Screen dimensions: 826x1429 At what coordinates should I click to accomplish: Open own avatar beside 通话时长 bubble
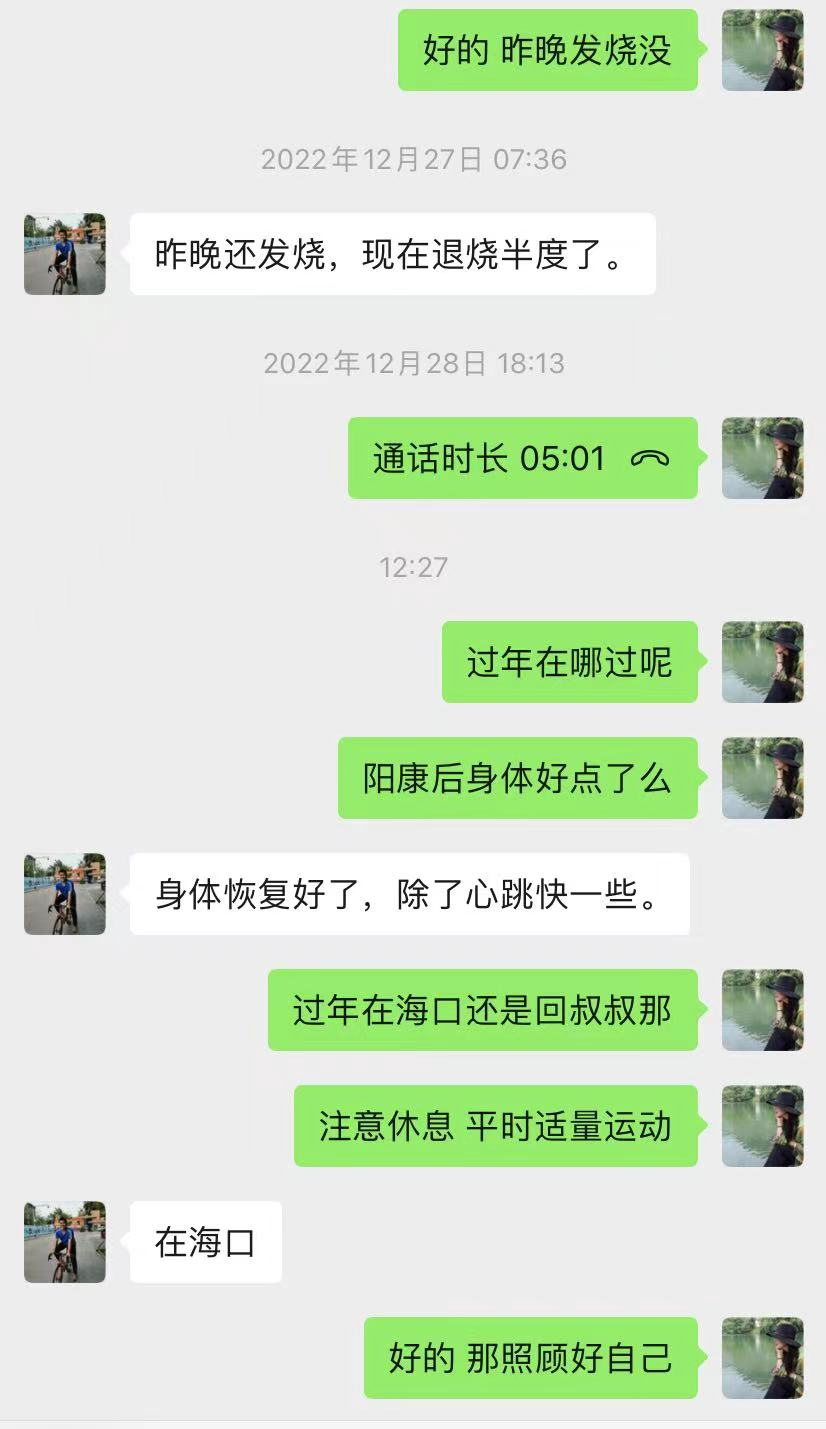click(x=762, y=458)
